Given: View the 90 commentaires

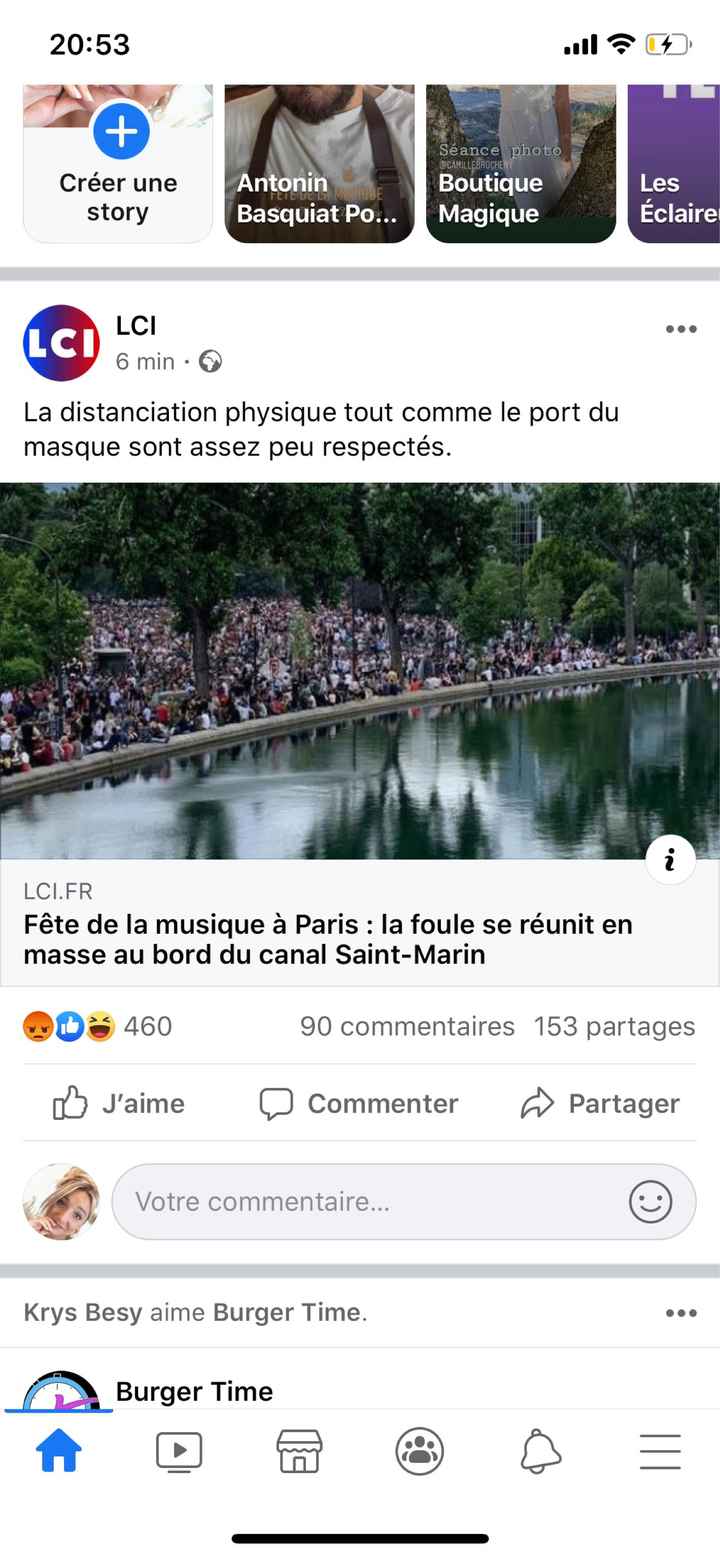Looking at the screenshot, I should pyautogui.click(x=407, y=1026).
